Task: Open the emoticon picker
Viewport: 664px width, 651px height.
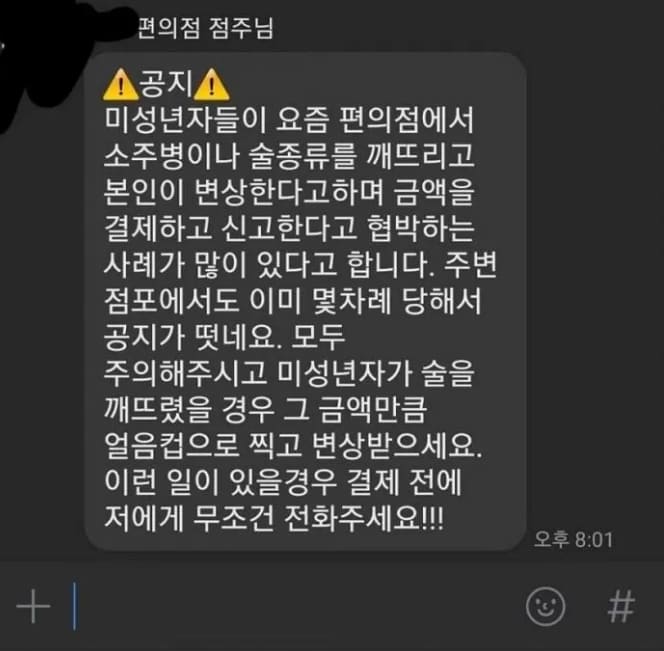Action: point(545,606)
